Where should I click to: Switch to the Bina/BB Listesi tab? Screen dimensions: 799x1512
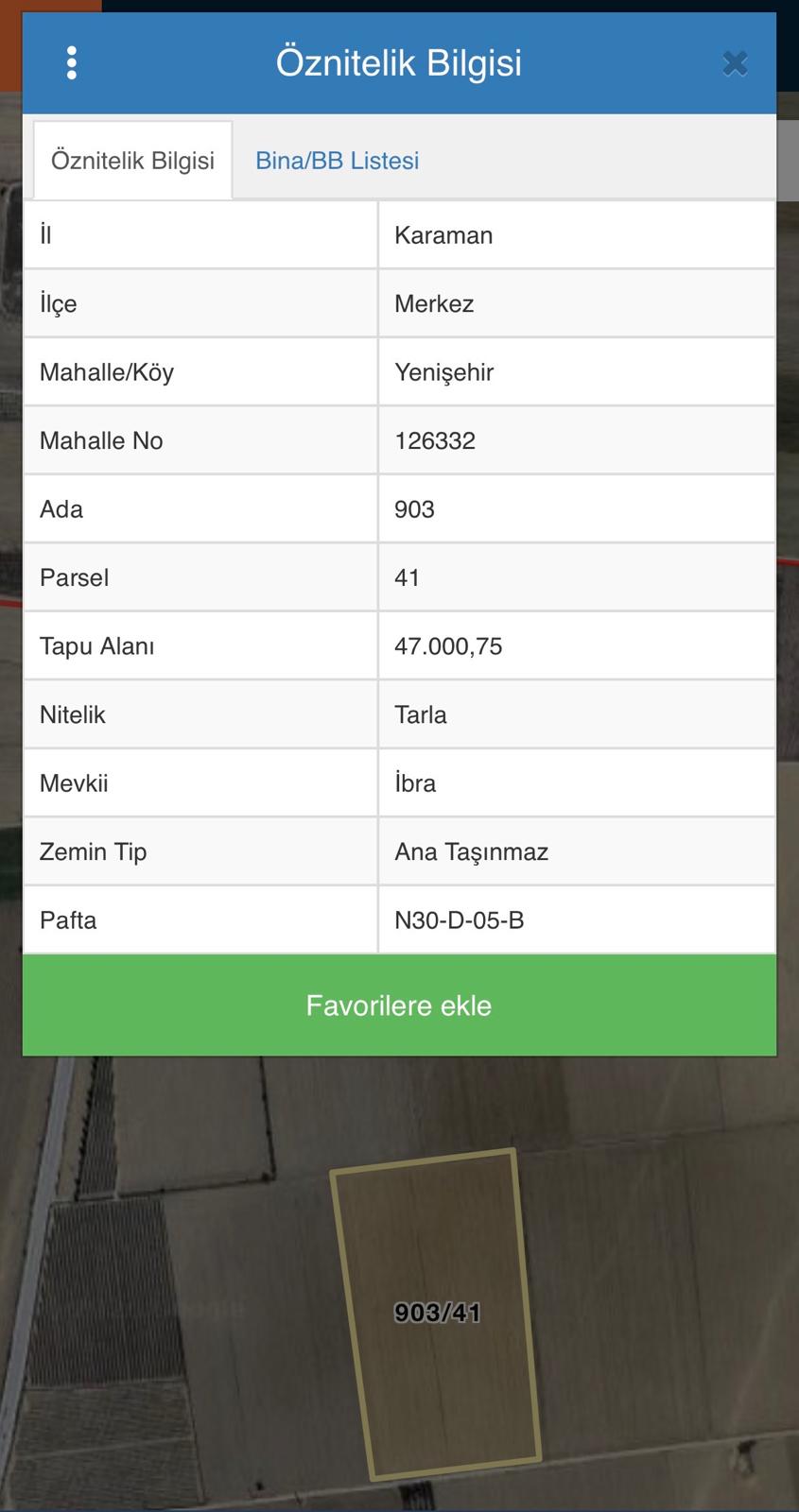tap(337, 160)
